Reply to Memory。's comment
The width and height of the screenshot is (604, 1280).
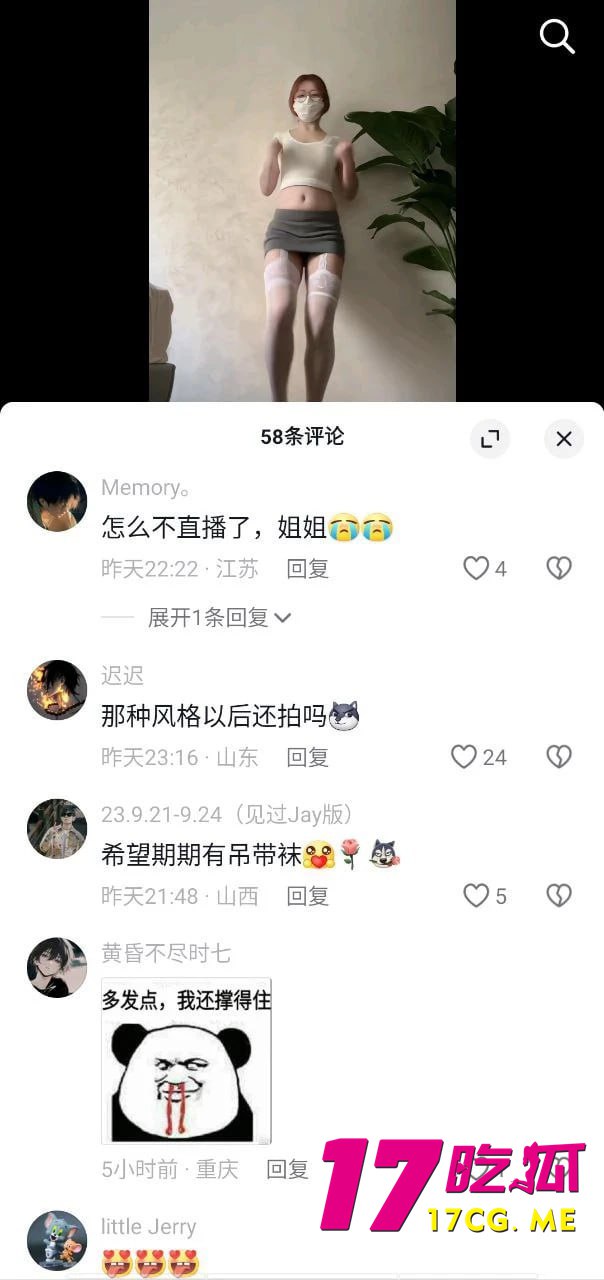point(308,568)
